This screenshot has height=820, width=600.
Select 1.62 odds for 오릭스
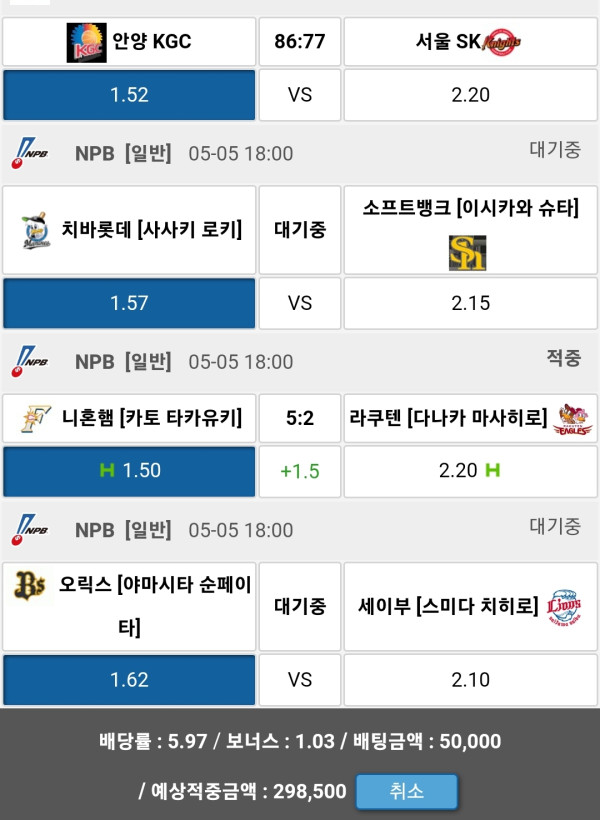(129, 680)
